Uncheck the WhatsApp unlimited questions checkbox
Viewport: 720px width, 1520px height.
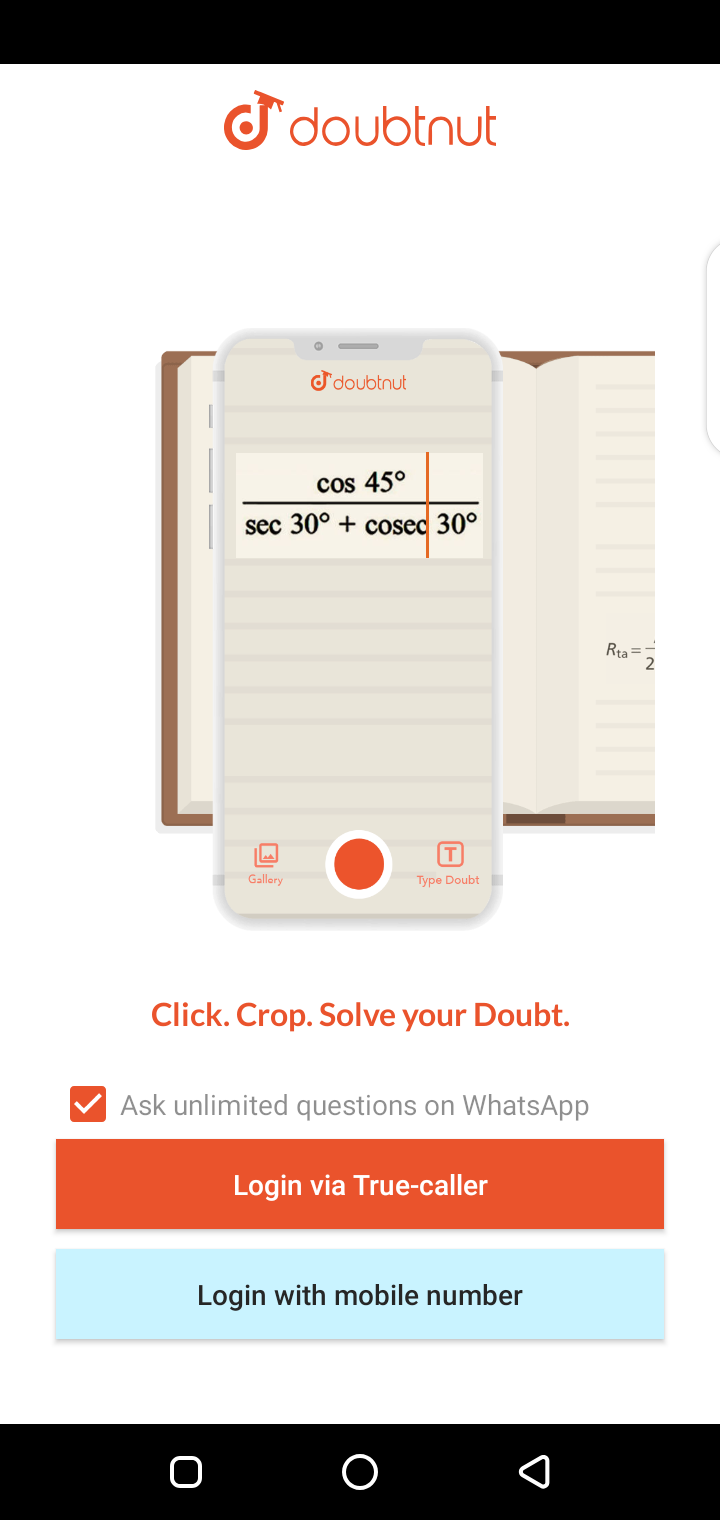click(x=88, y=1104)
